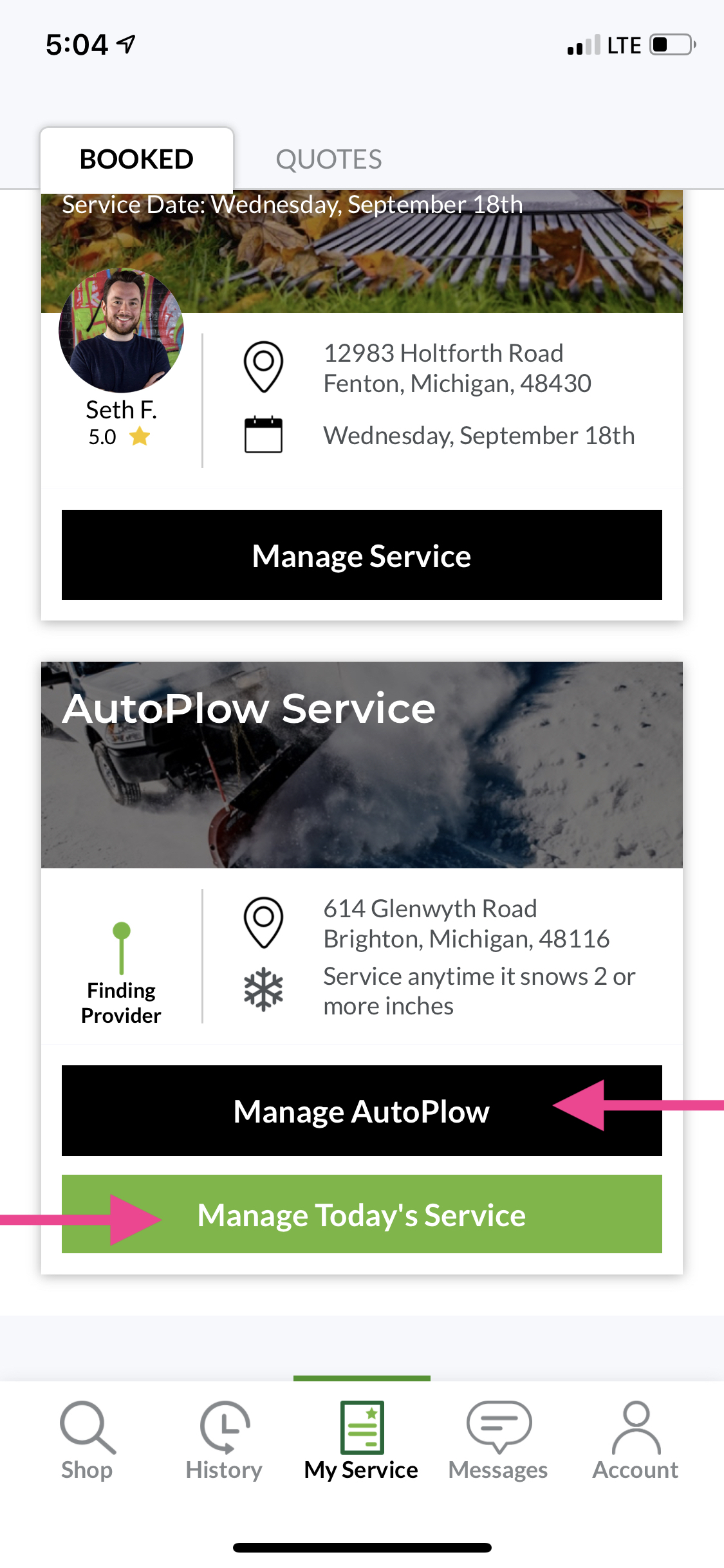Image resolution: width=724 pixels, height=1568 pixels.
Task: Tap Manage Today's Service
Action: (362, 1214)
